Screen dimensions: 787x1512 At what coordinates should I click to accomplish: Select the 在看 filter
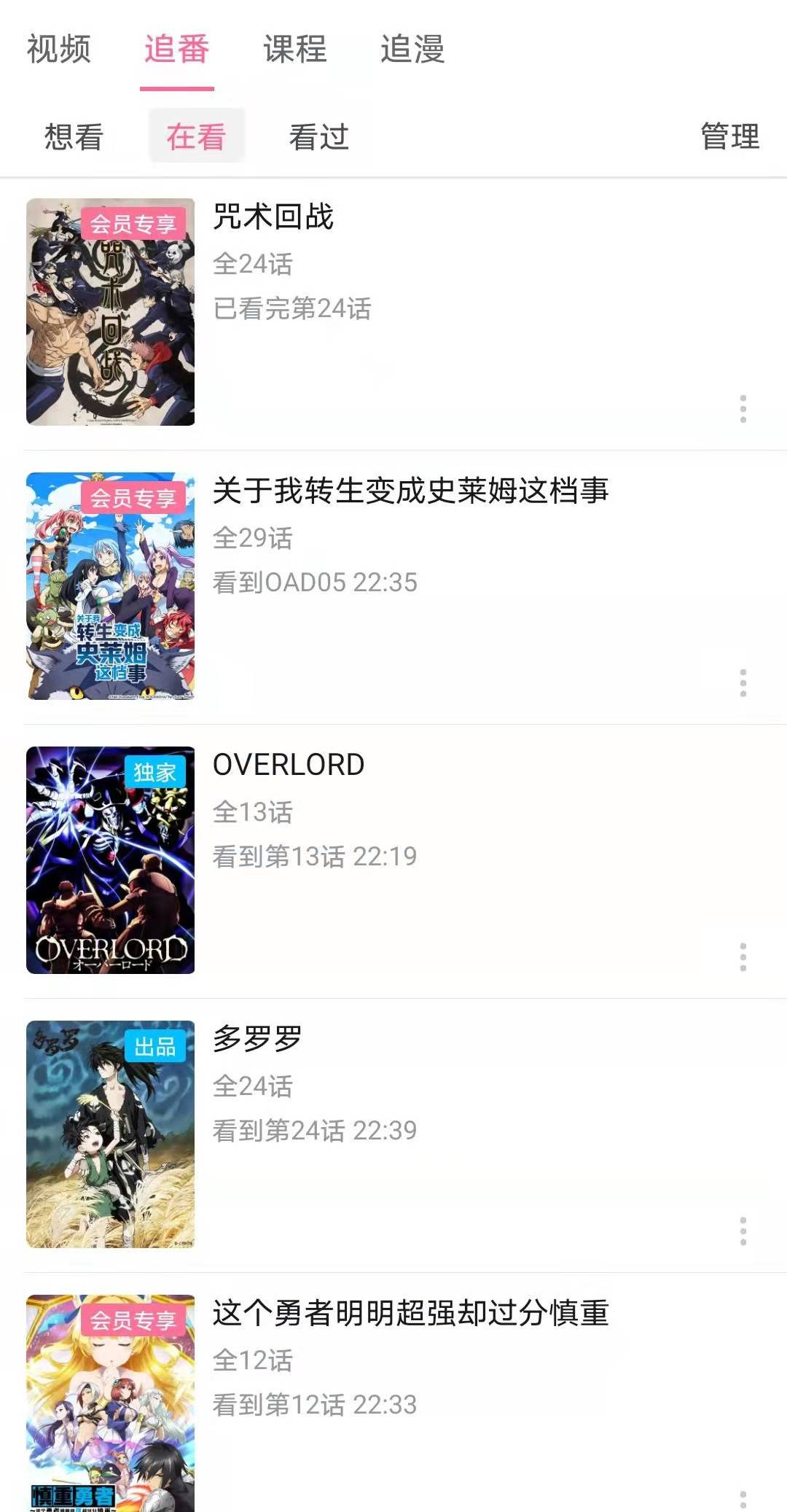tap(197, 135)
